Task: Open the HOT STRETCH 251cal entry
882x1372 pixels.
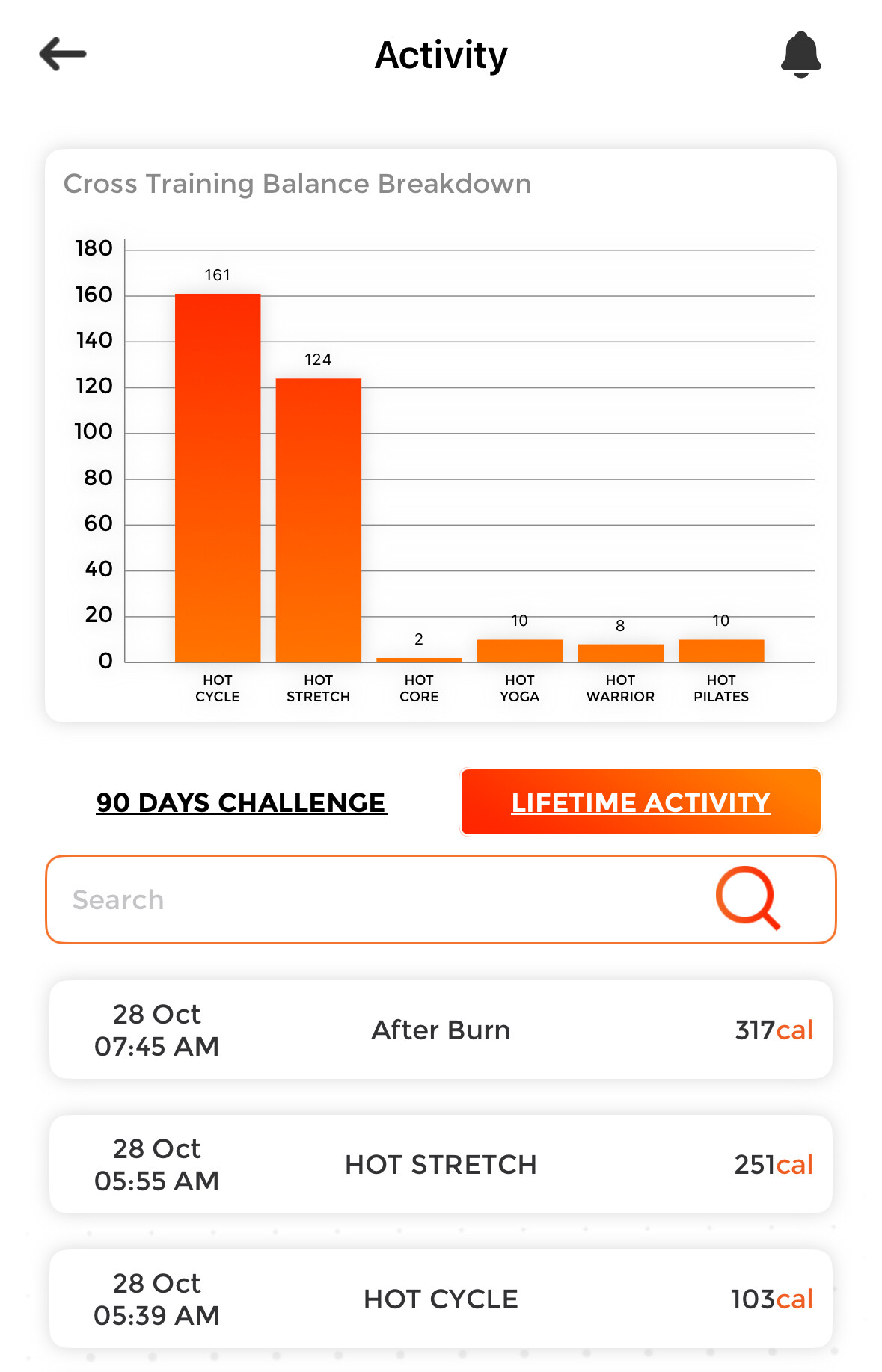Action: 441,1164
